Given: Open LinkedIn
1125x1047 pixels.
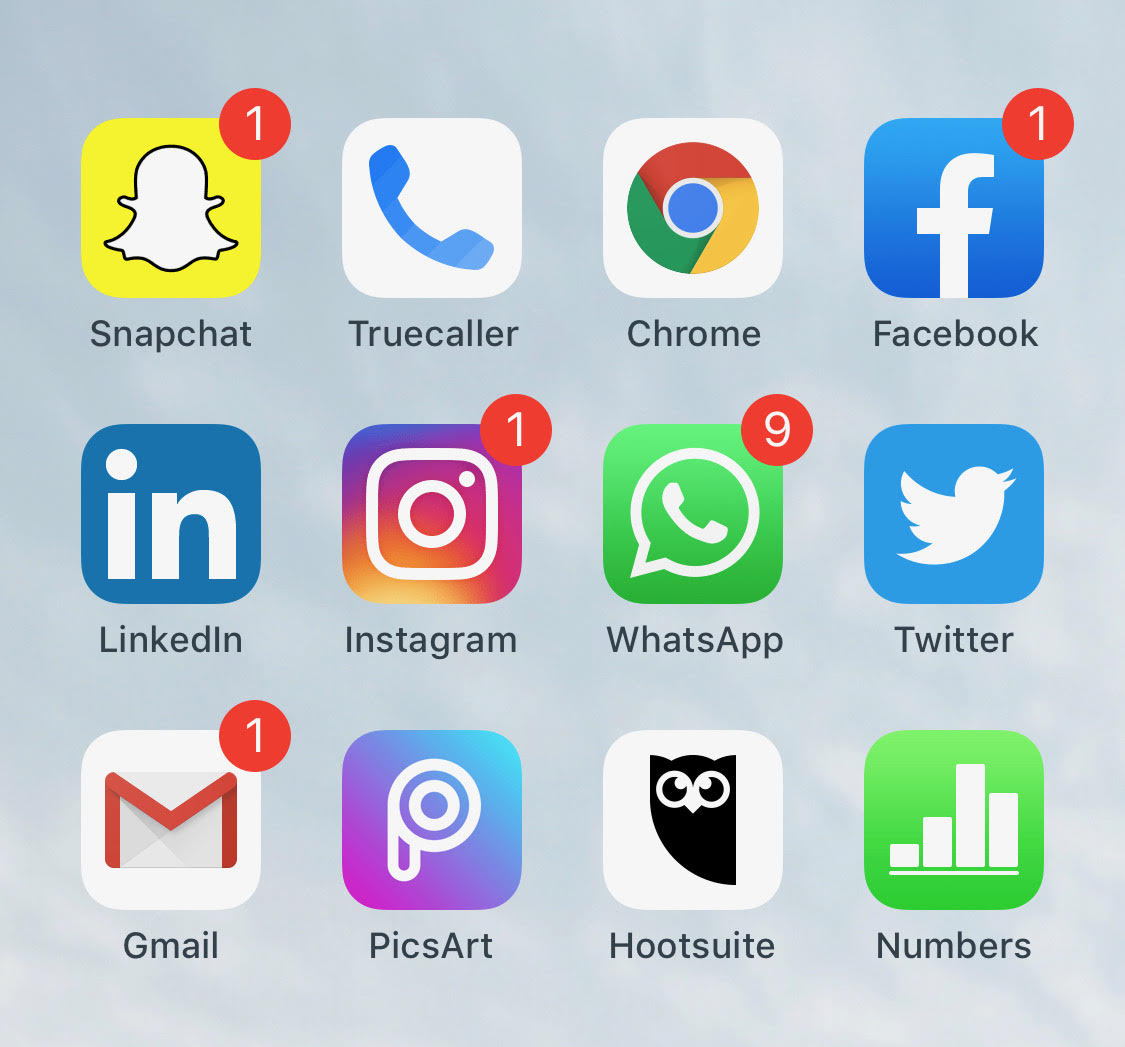Looking at the screenshot, I should [x=171, y=514].
